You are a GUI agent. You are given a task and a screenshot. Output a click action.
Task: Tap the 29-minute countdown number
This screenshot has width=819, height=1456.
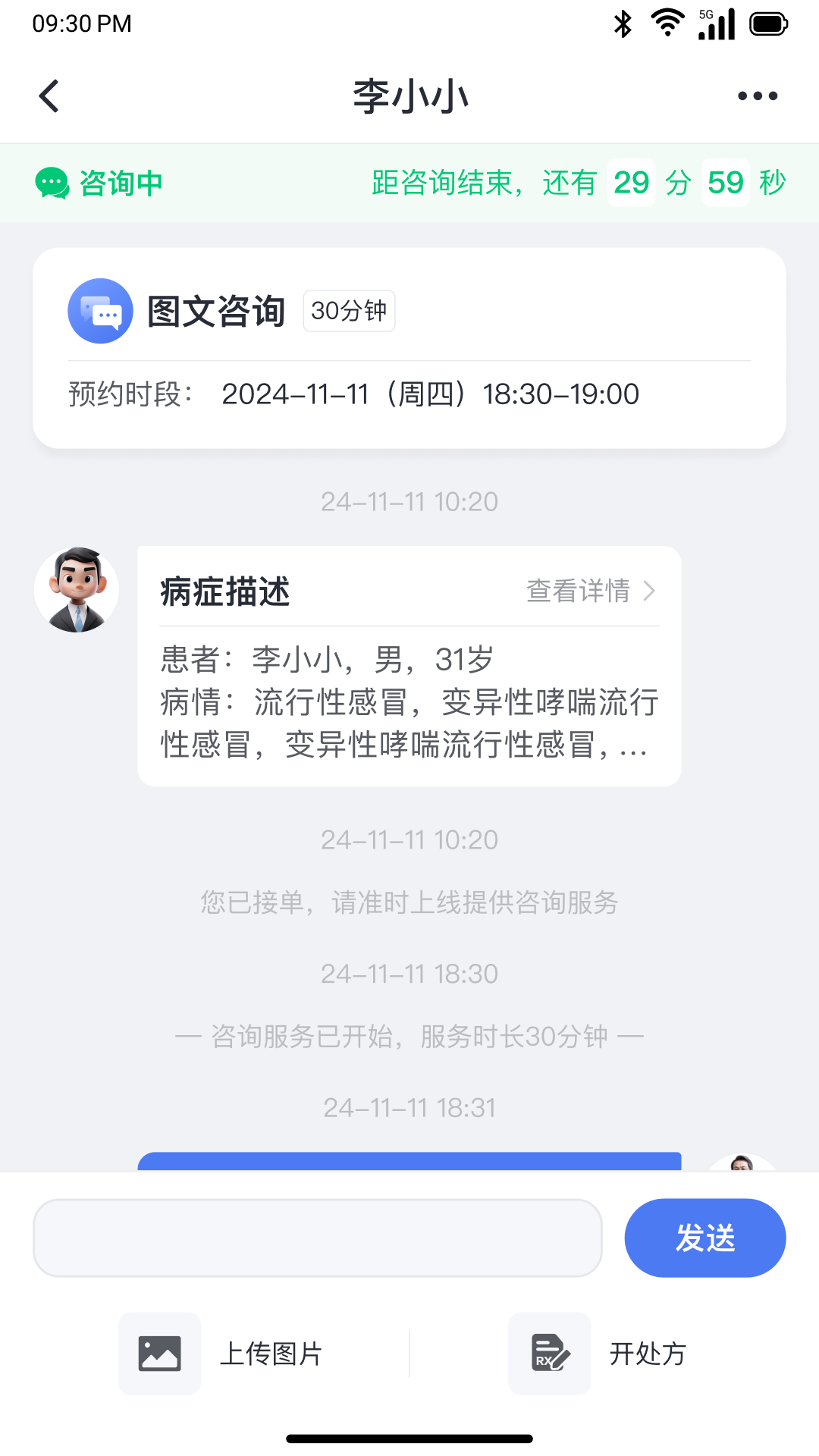(x=632, y=182)
